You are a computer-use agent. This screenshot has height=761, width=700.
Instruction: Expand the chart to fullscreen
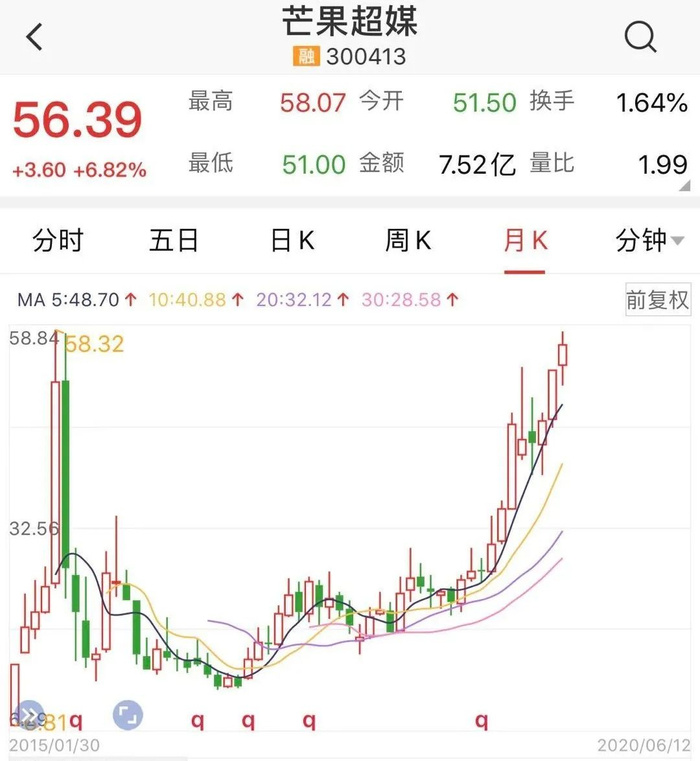click(127, 714)
